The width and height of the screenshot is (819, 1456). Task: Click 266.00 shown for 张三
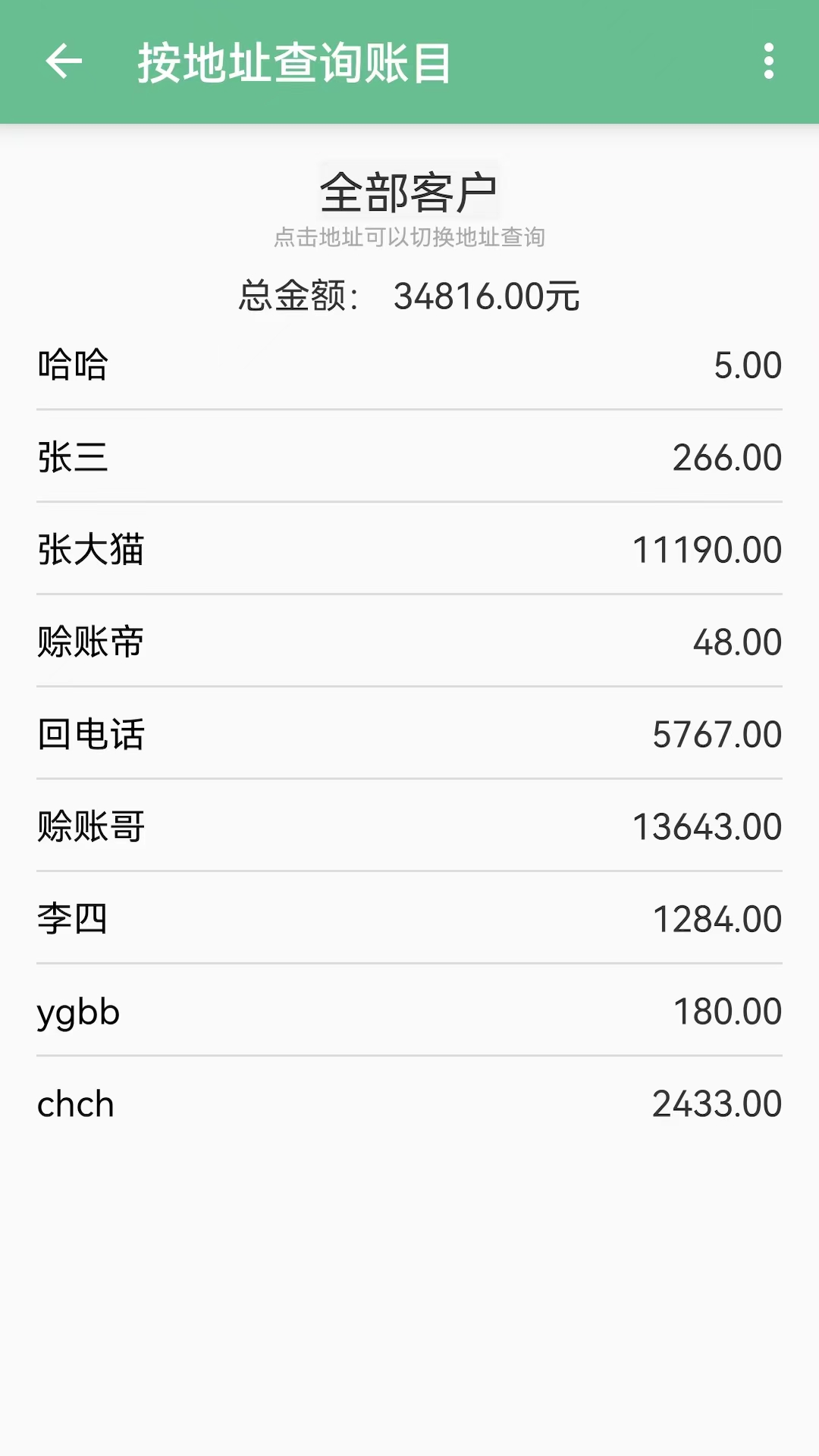click(x=726, y=457)
